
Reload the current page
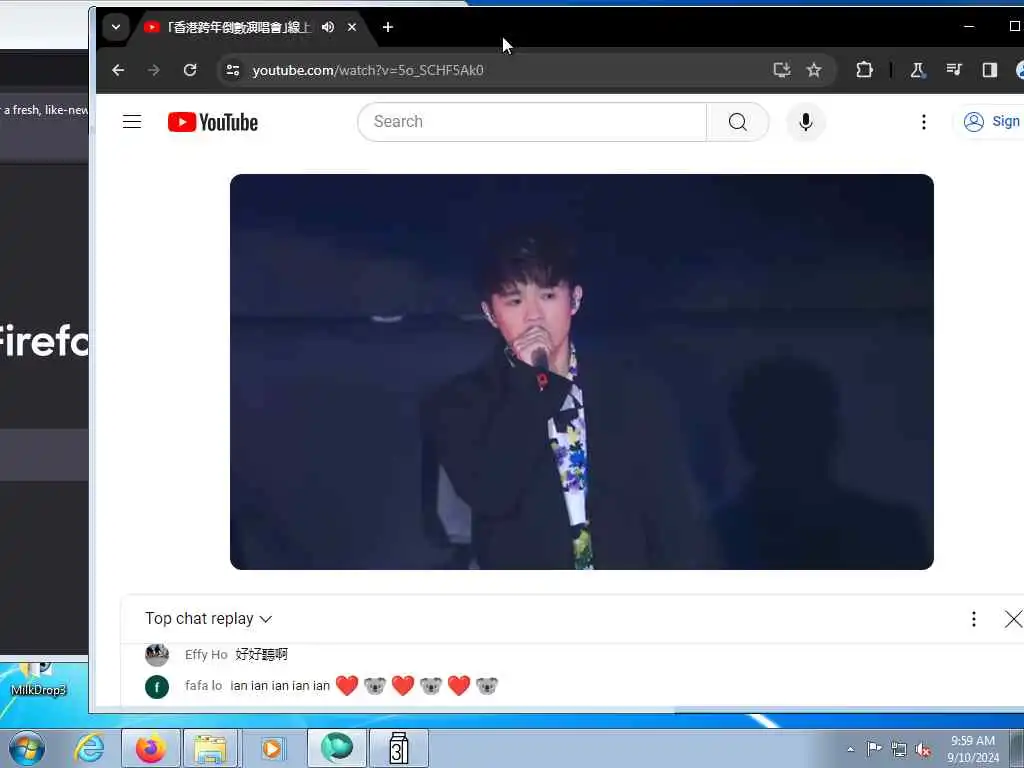click(190, 70)
